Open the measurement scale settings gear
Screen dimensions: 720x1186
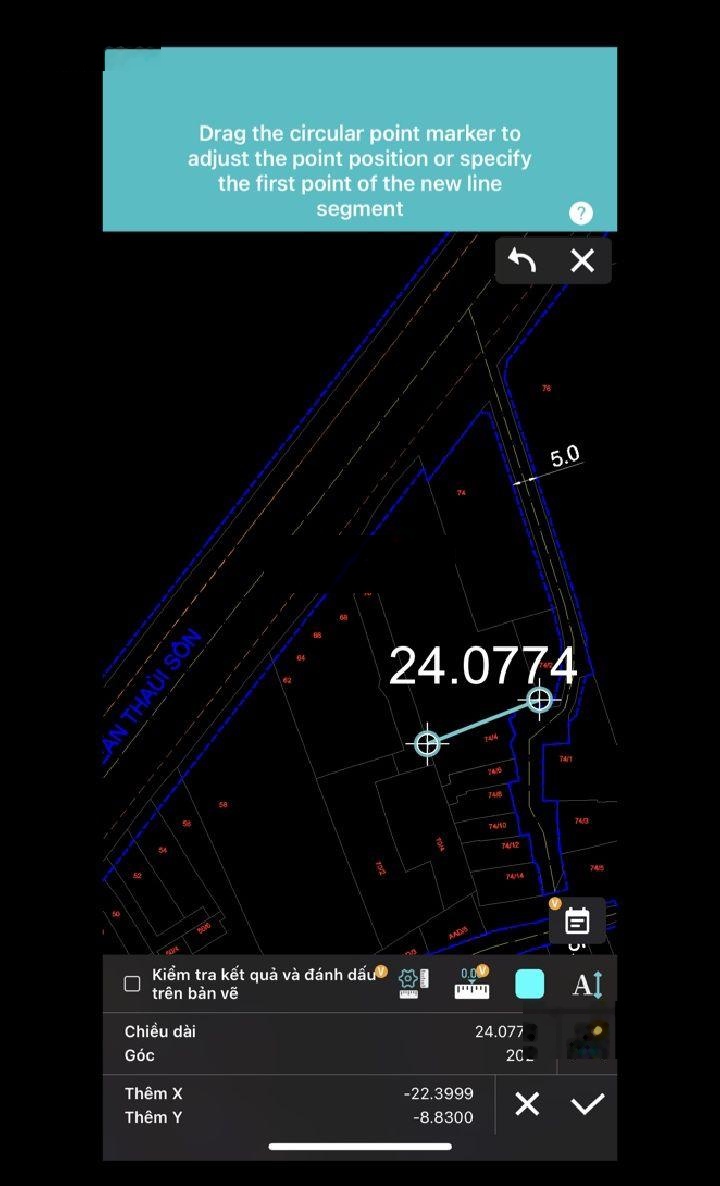tap(413, 984)
